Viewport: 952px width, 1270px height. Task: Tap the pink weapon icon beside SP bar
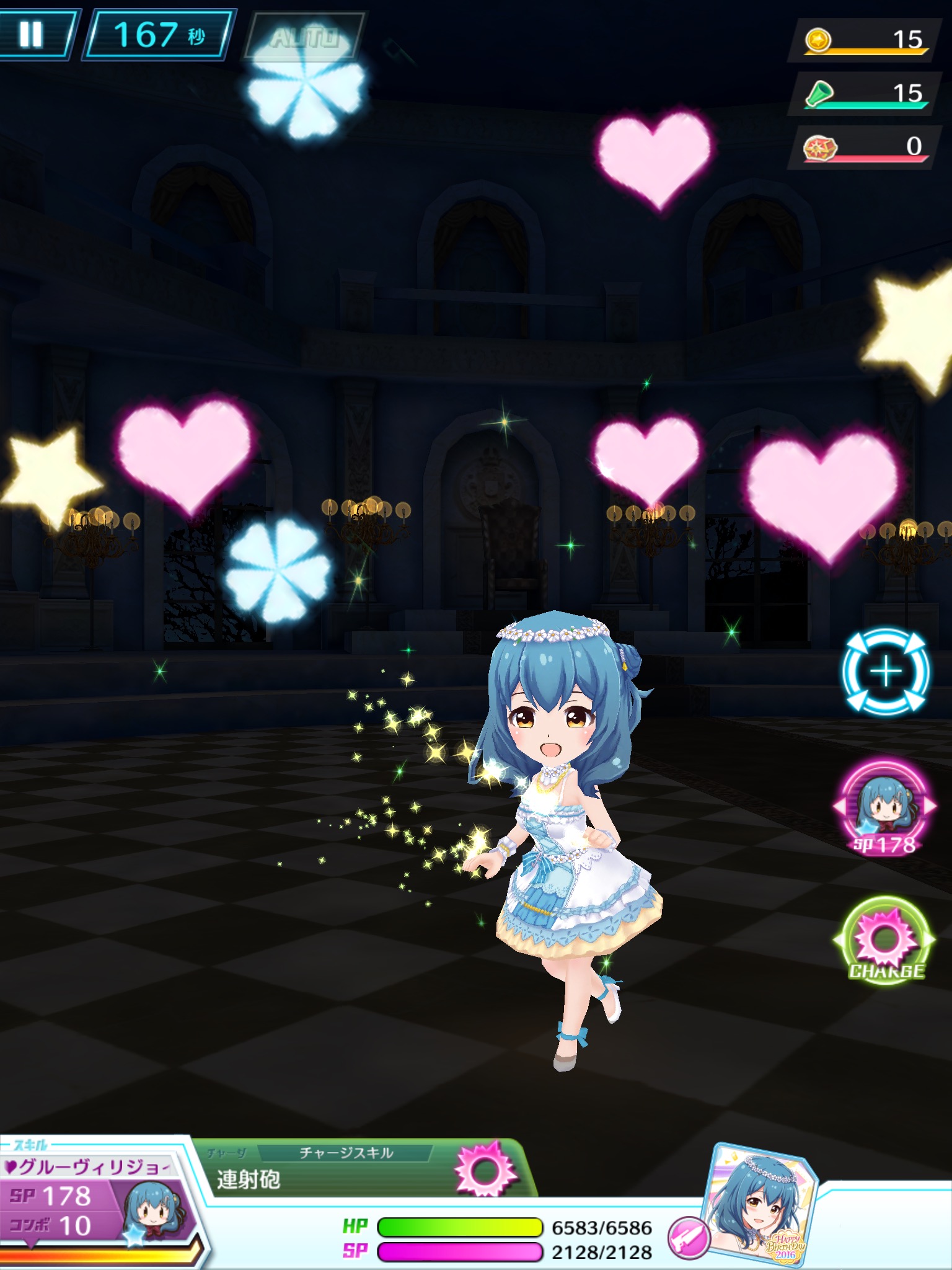pyautogui.click(x=688, y=1238)
